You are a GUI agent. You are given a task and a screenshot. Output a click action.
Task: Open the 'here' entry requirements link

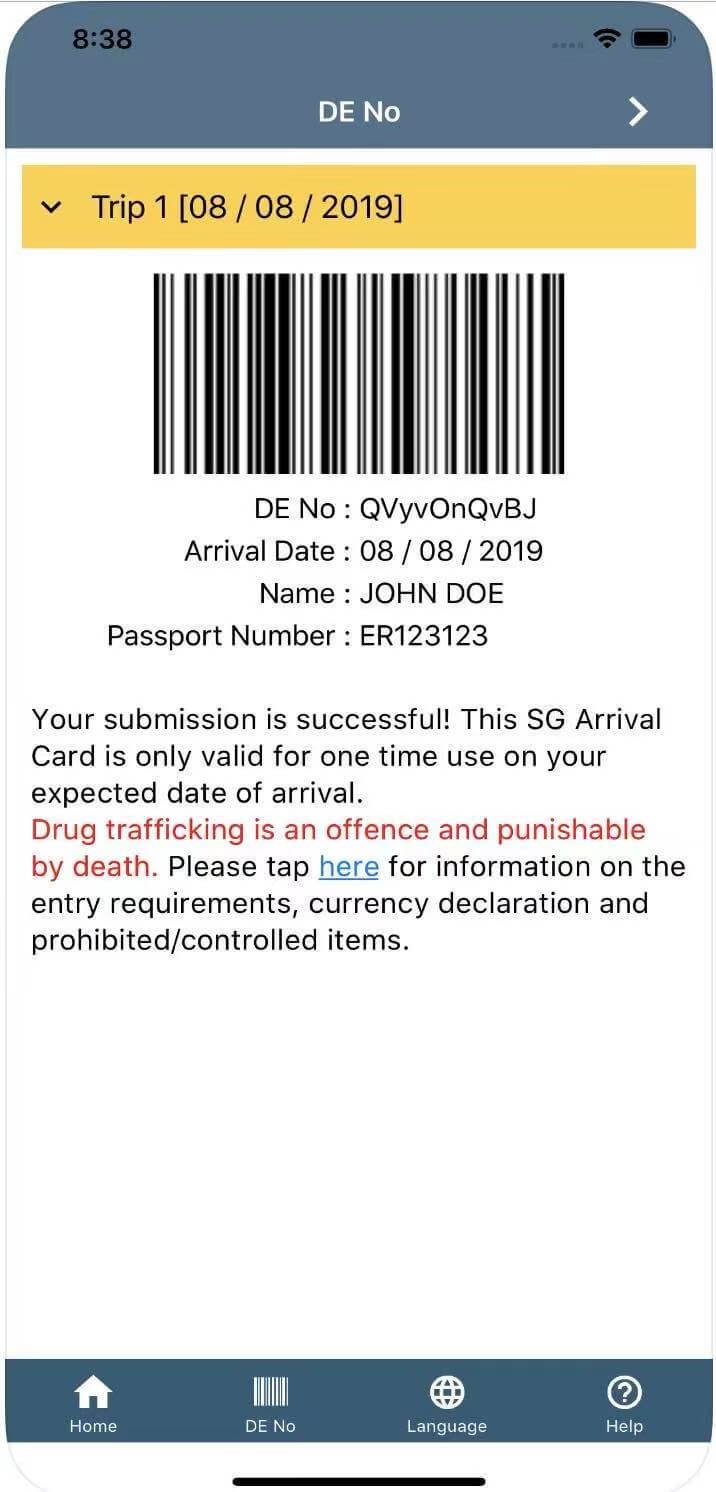click(348, 866)
